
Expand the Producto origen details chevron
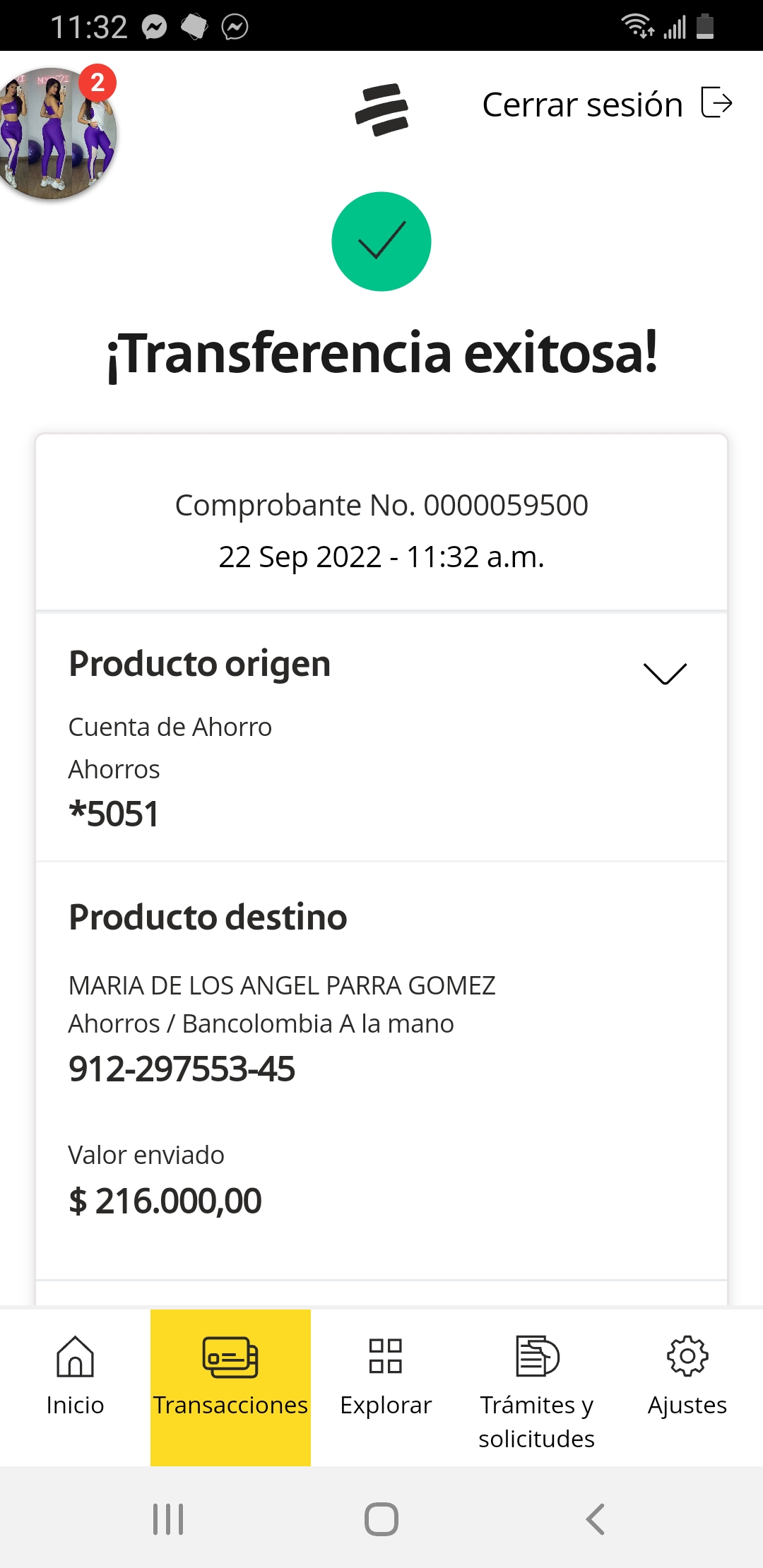point(665,673)
